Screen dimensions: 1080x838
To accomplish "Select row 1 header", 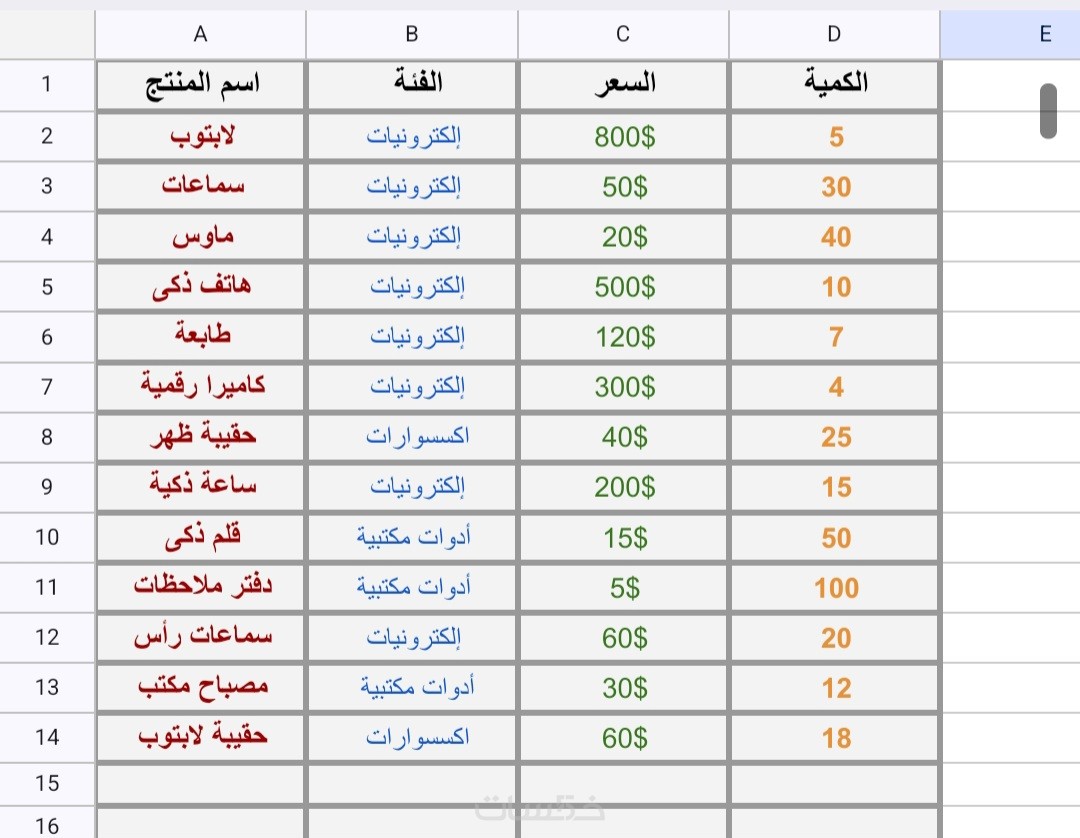I will point(47,85).
